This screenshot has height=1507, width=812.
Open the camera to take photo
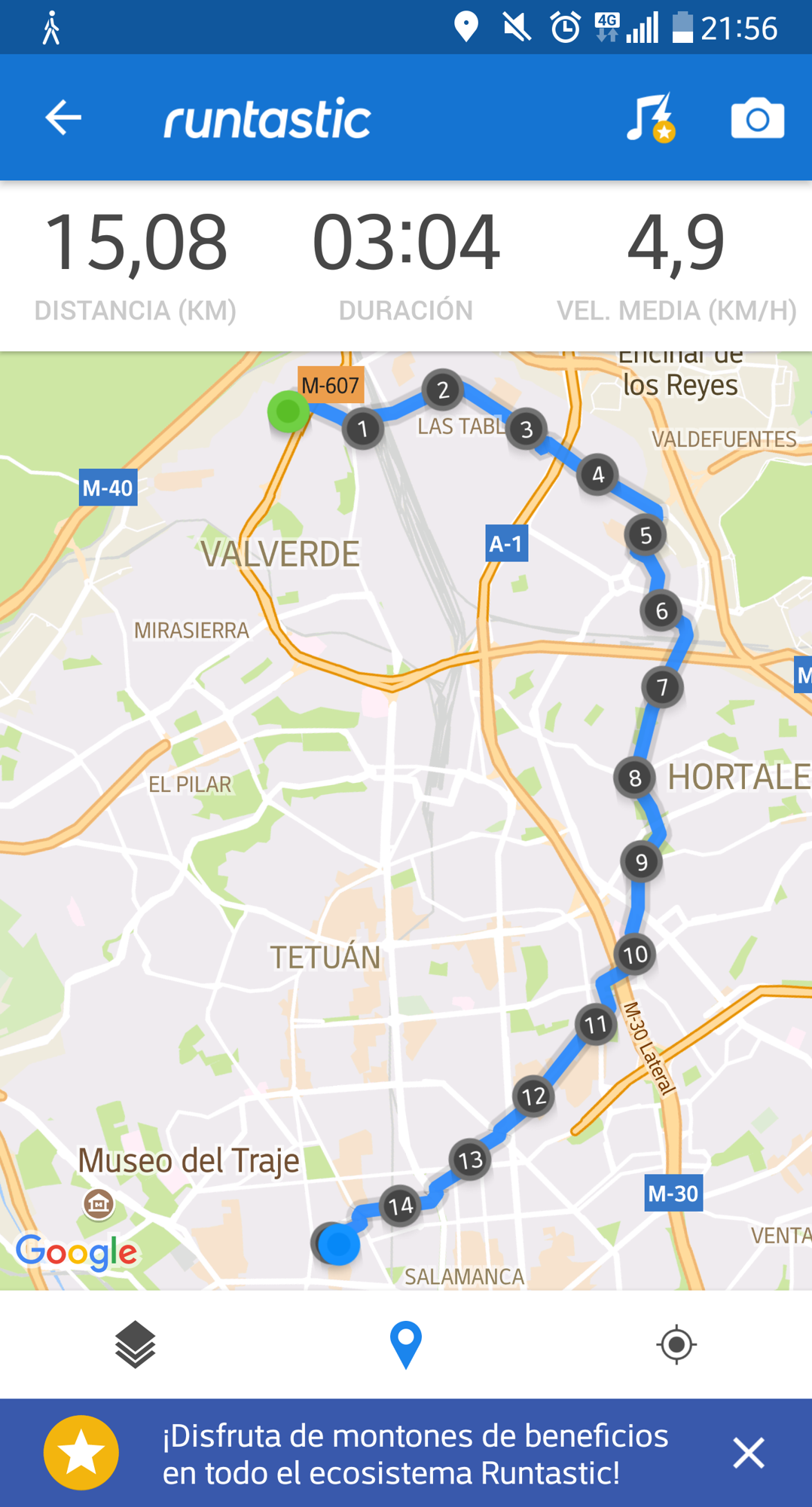(757, 118)
